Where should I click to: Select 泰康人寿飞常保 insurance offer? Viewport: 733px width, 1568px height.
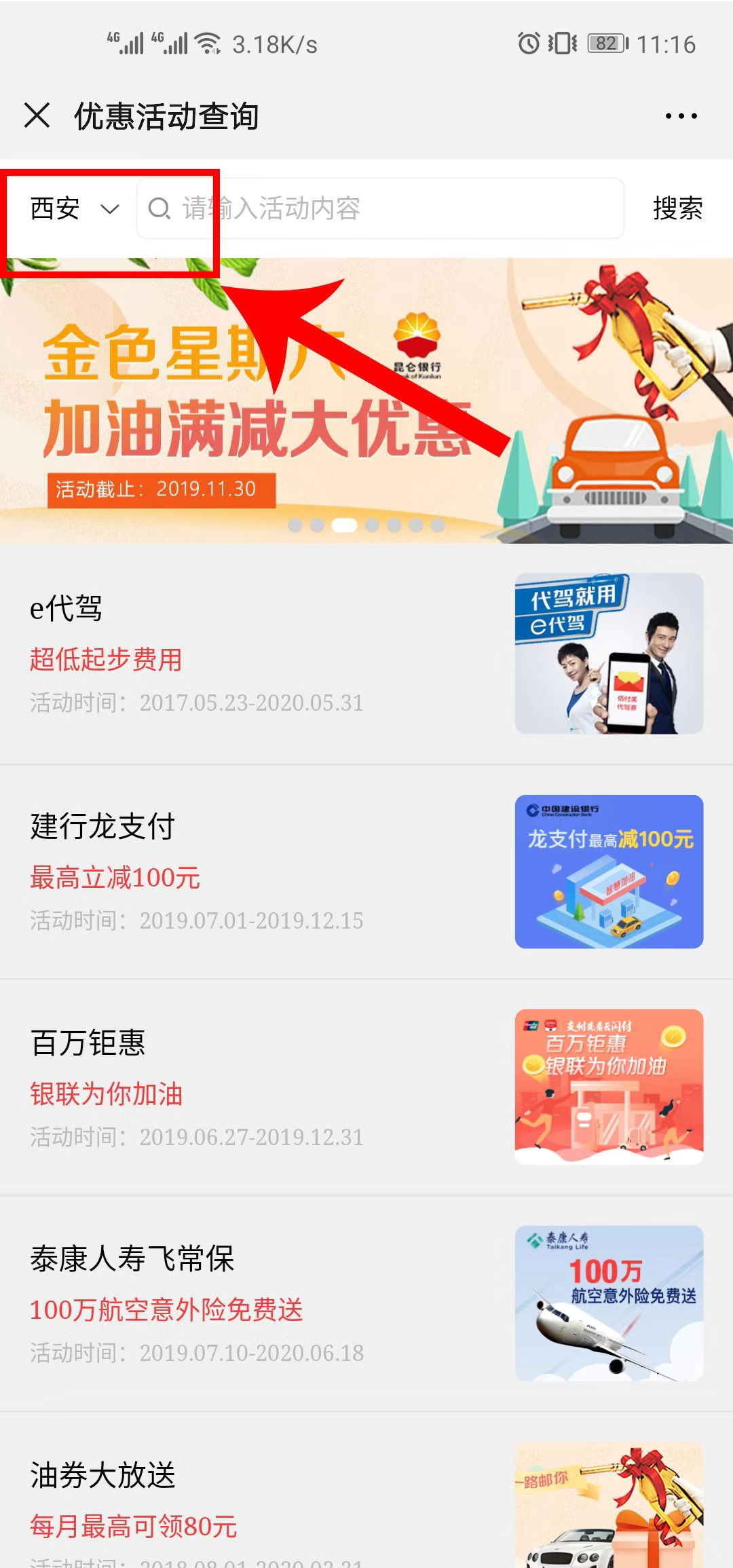(x=366, y=1303)
